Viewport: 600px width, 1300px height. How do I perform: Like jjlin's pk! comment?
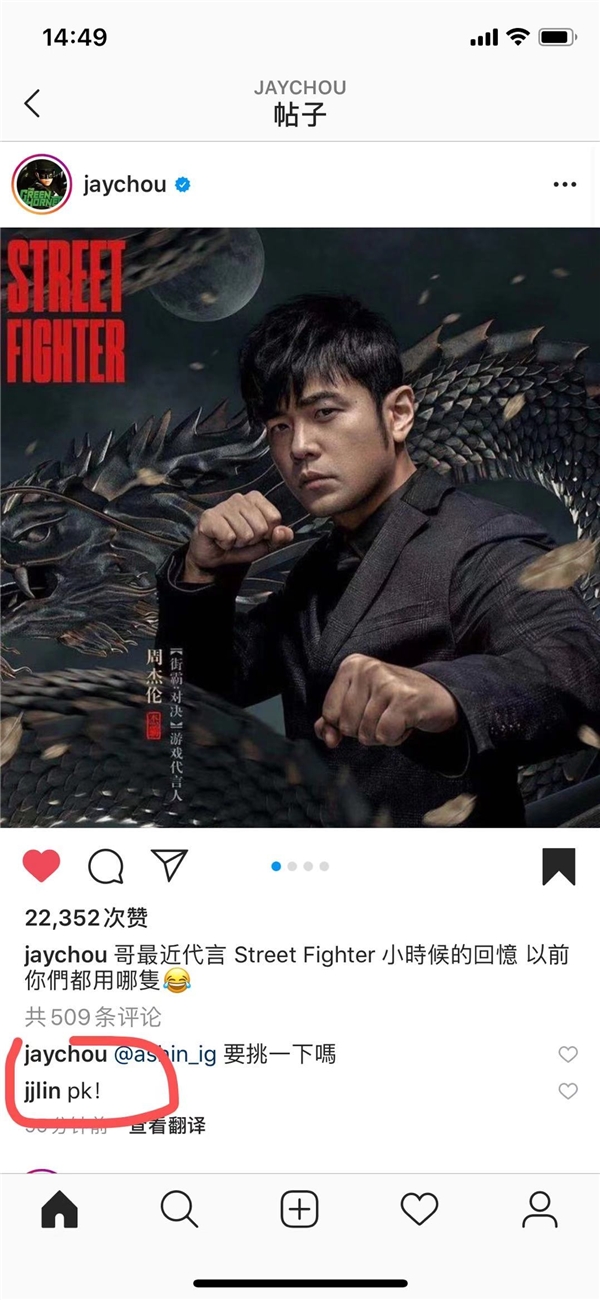pyautogui.click(x=568, y=1091)
